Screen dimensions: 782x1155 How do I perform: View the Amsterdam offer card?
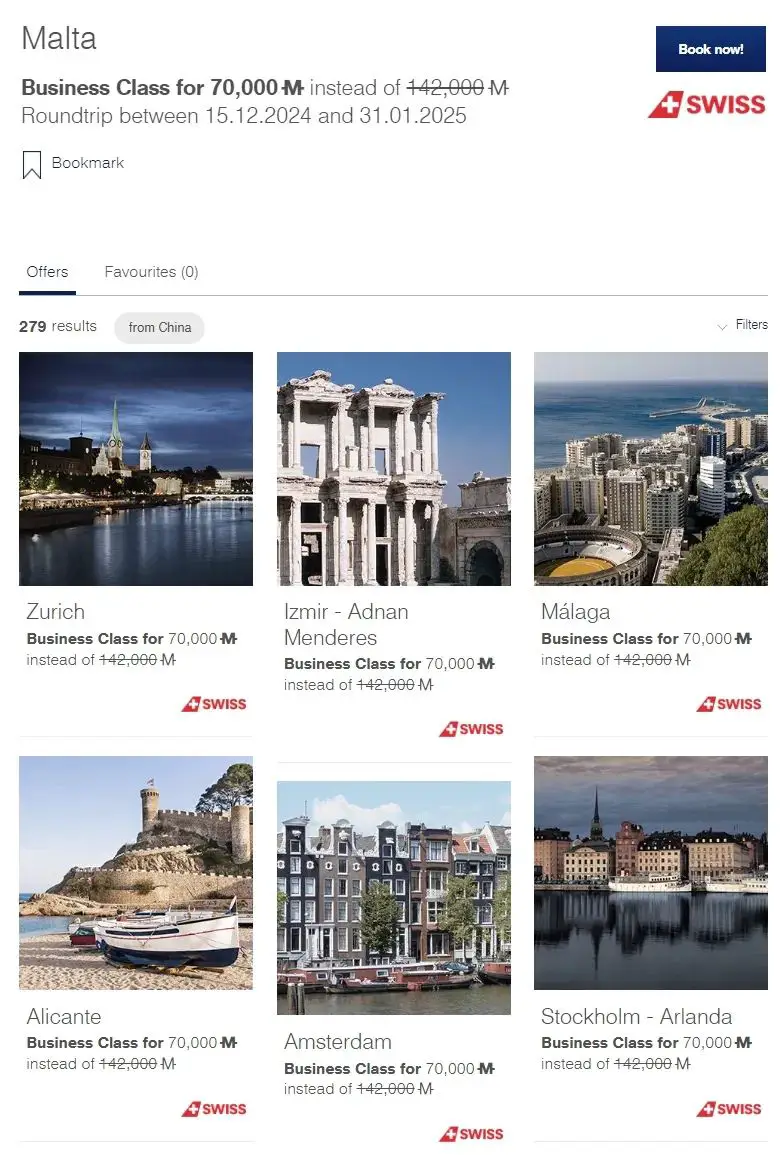(x=393, y=898)
